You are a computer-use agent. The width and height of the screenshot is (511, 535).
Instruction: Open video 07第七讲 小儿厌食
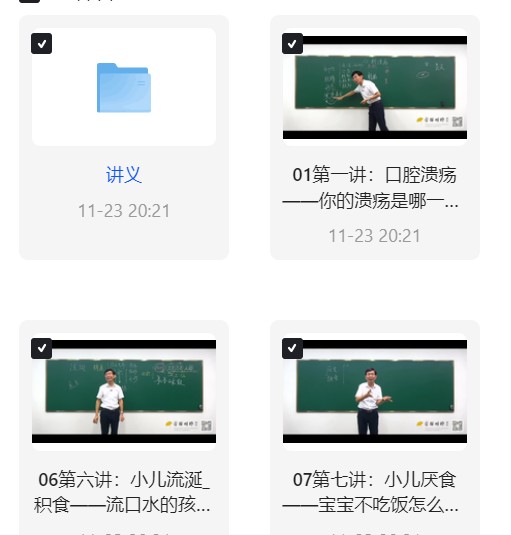pos(375,392)
